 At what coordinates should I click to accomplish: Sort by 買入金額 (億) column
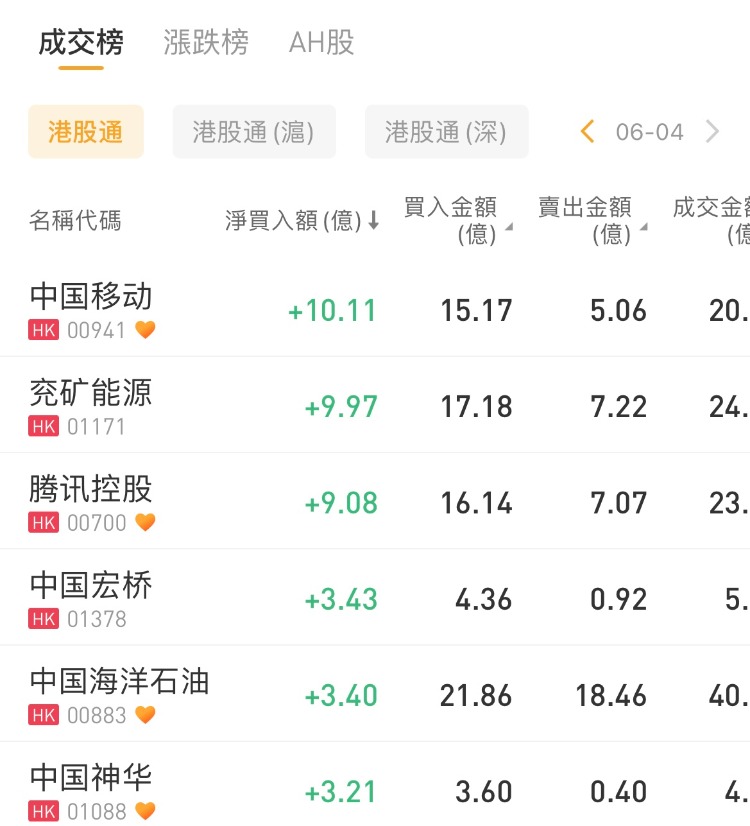(x=457, y=220)
